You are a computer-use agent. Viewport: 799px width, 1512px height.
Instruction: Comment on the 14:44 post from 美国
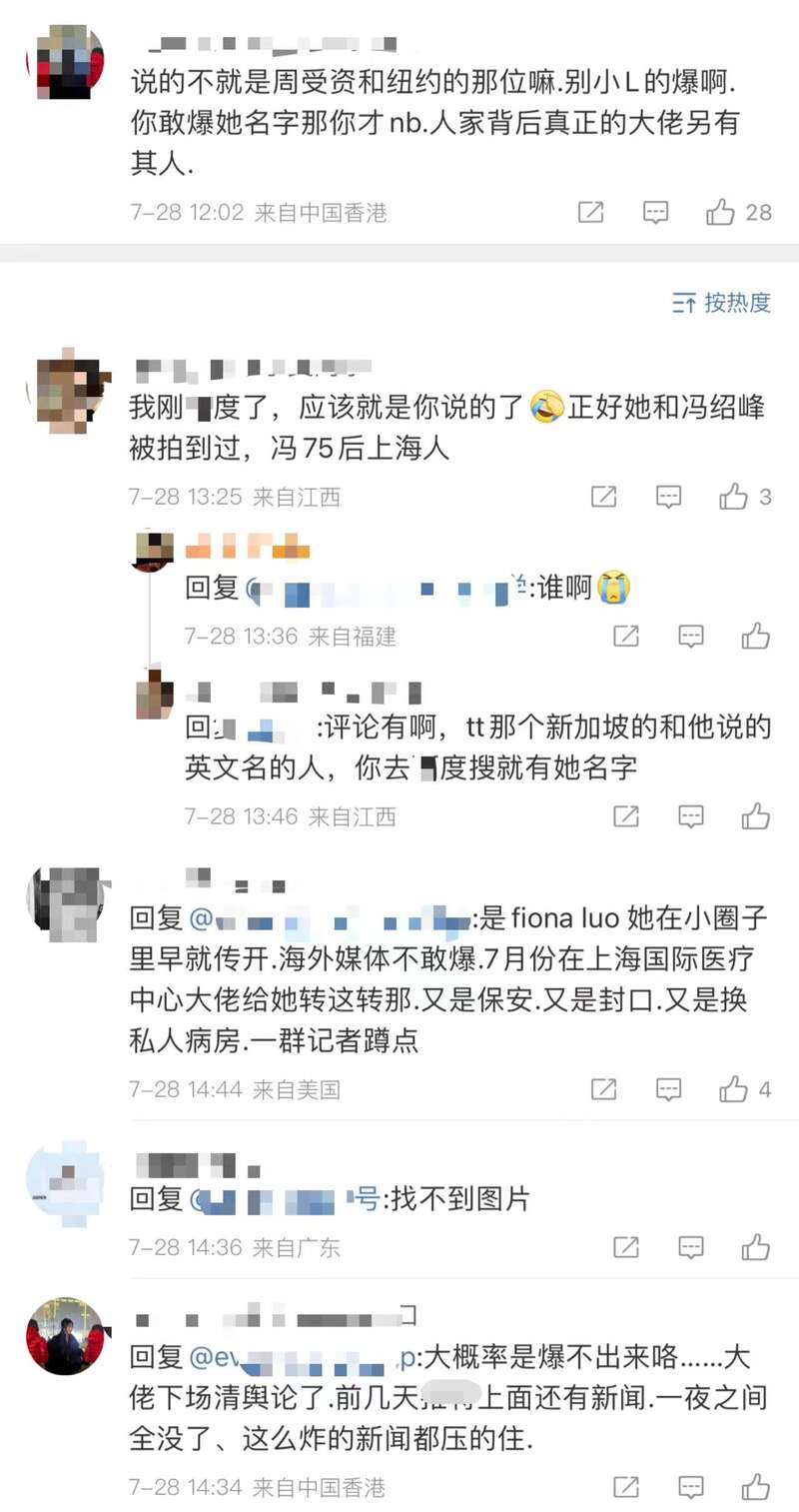668,1088
